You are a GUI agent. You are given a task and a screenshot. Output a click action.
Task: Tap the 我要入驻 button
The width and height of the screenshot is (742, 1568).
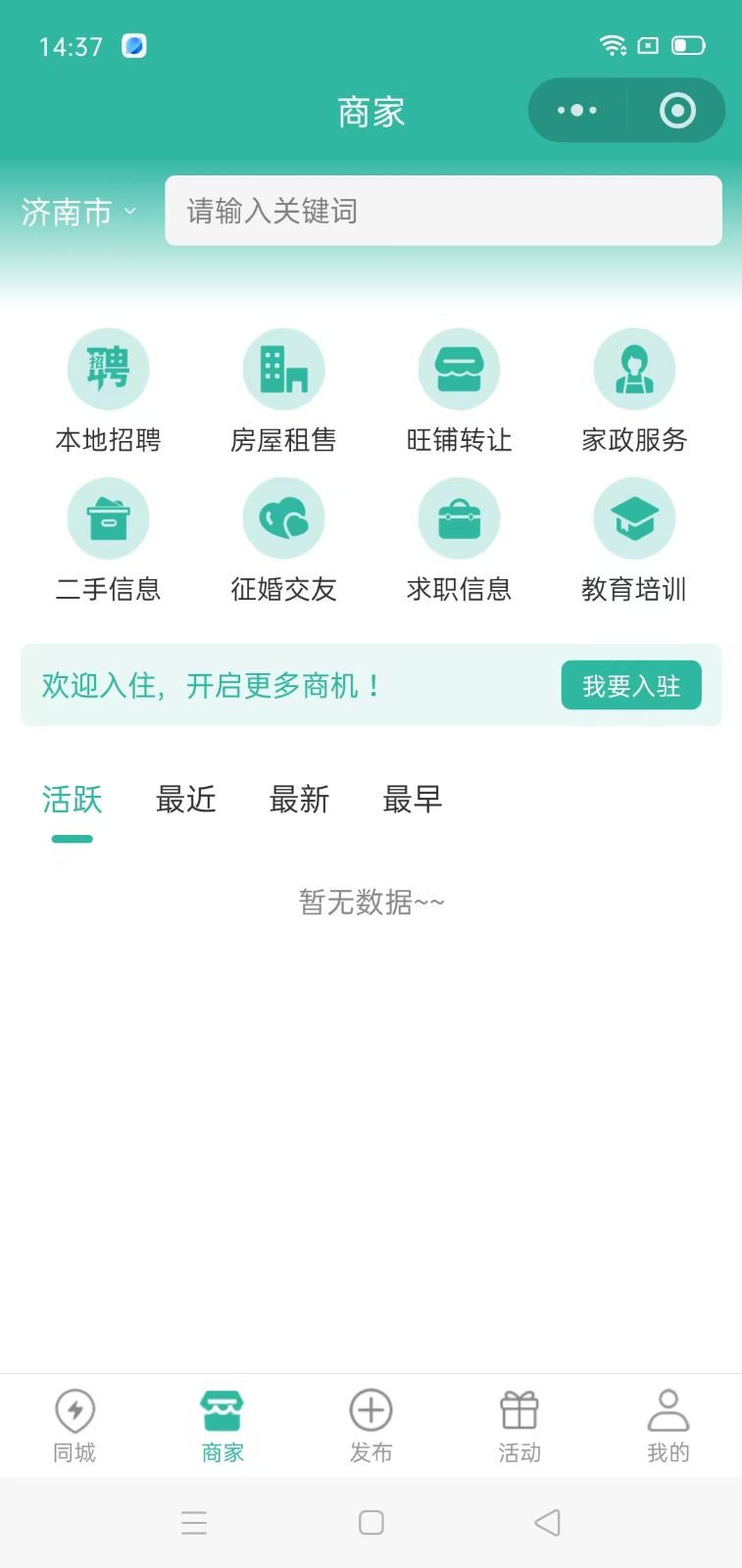click(630, 686)
